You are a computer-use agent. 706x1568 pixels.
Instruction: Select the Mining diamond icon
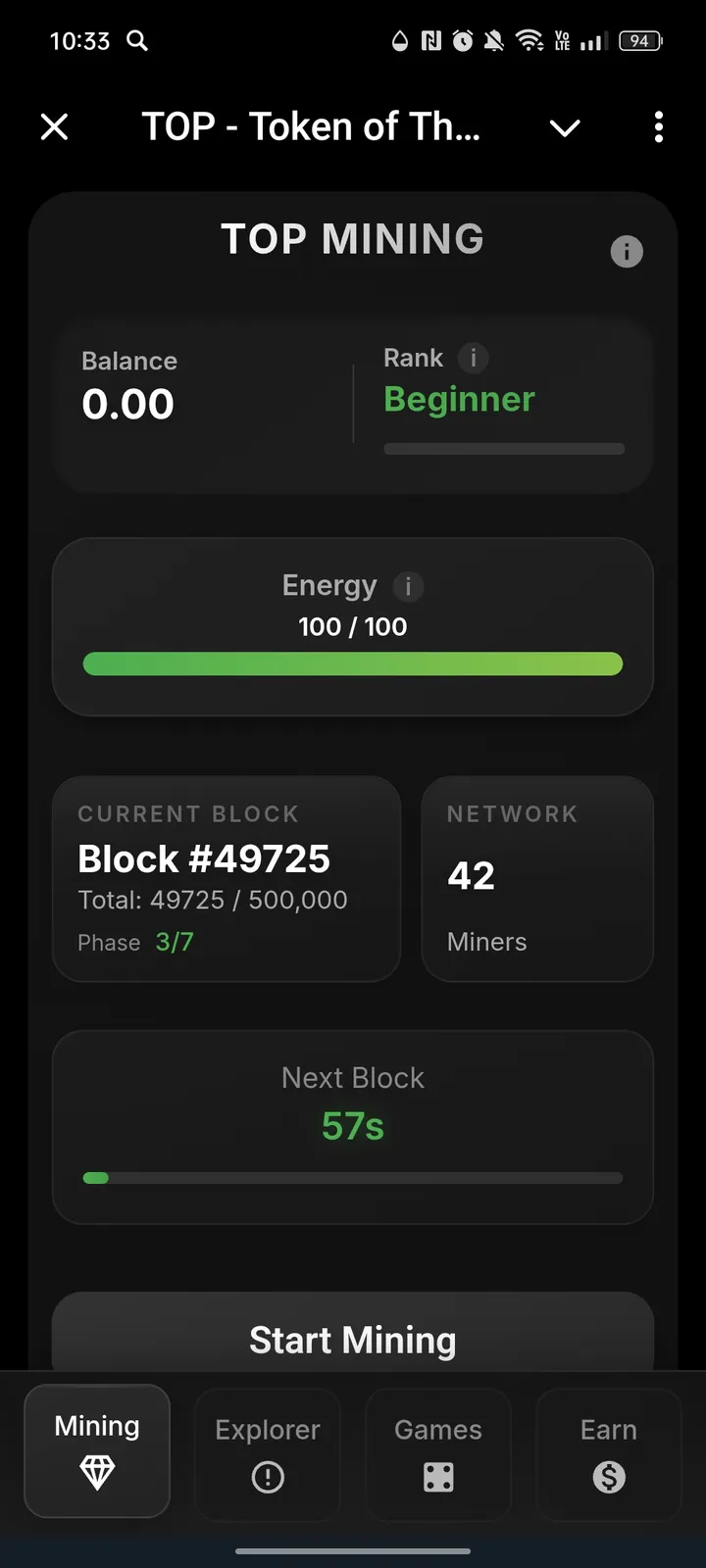[96, 1473]
